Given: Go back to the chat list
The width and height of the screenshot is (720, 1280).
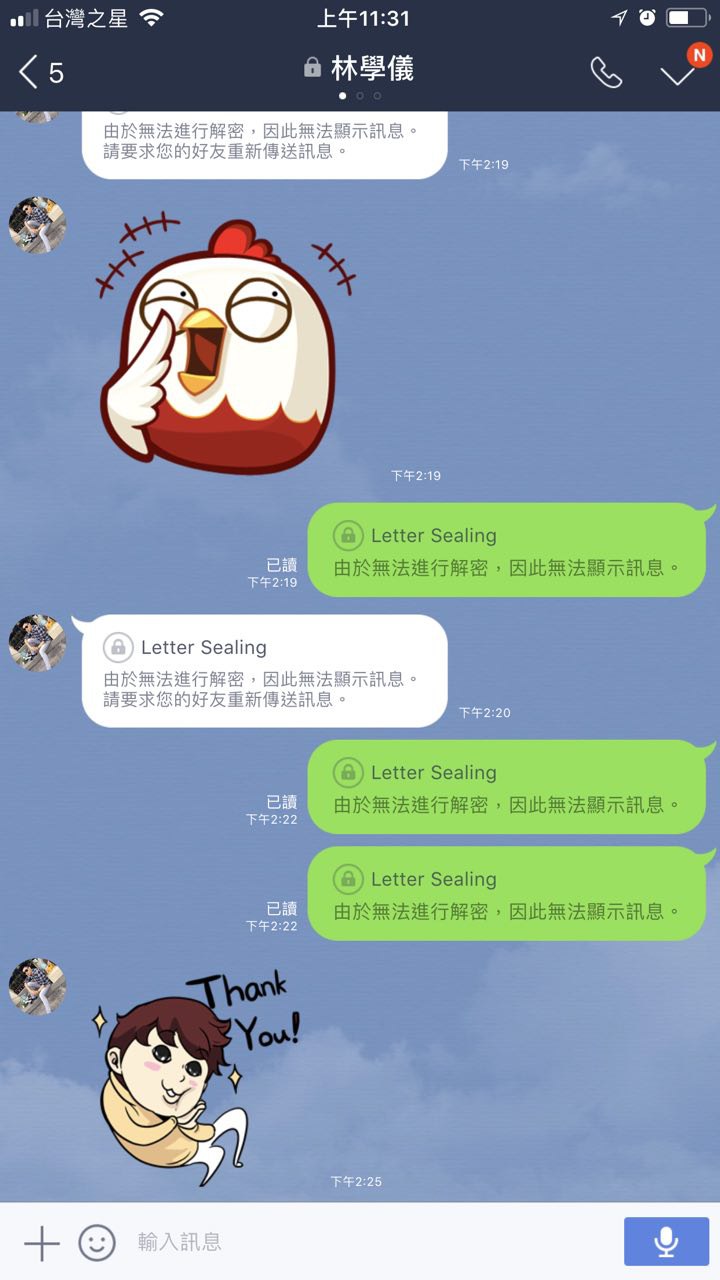Looking at the screenshot, I should tap(40, 72).
